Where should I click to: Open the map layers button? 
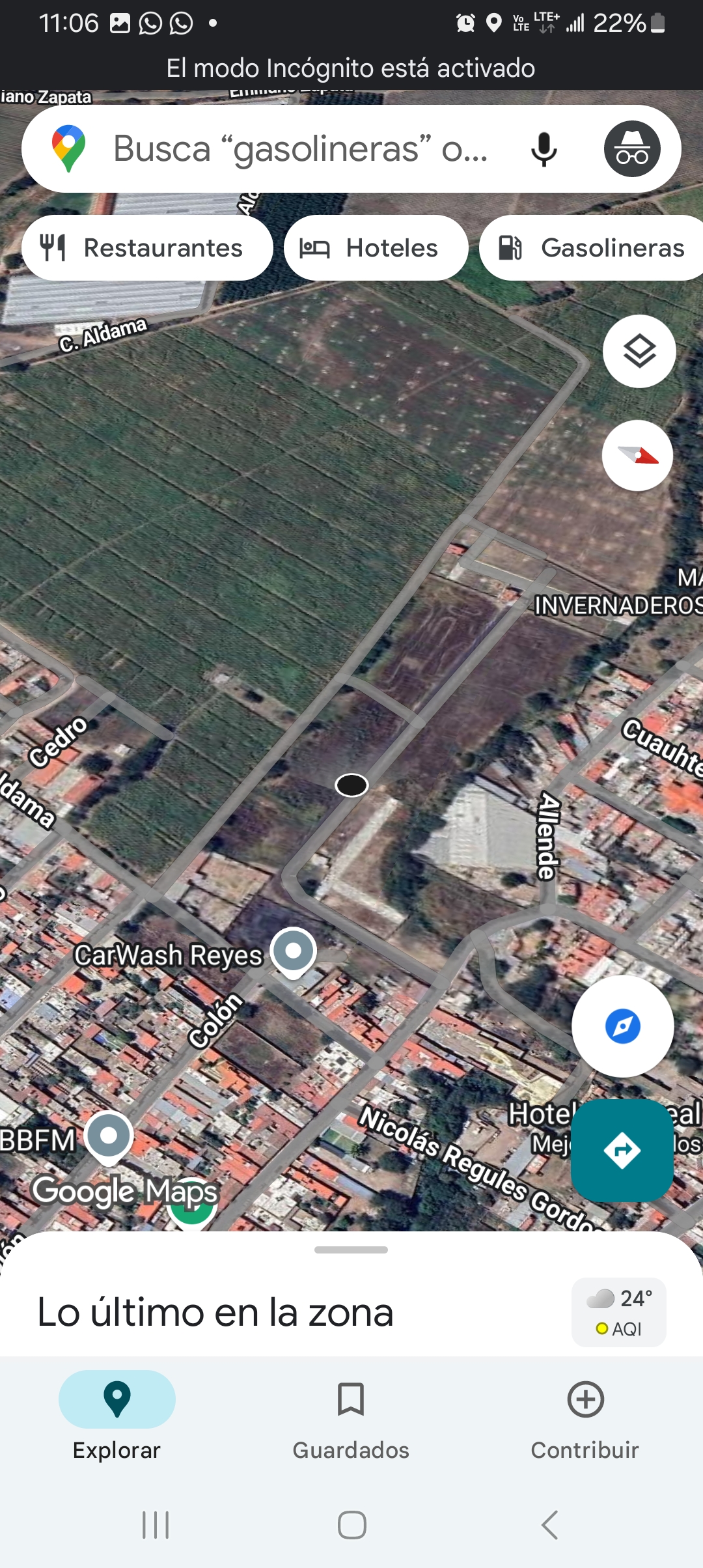639,352
